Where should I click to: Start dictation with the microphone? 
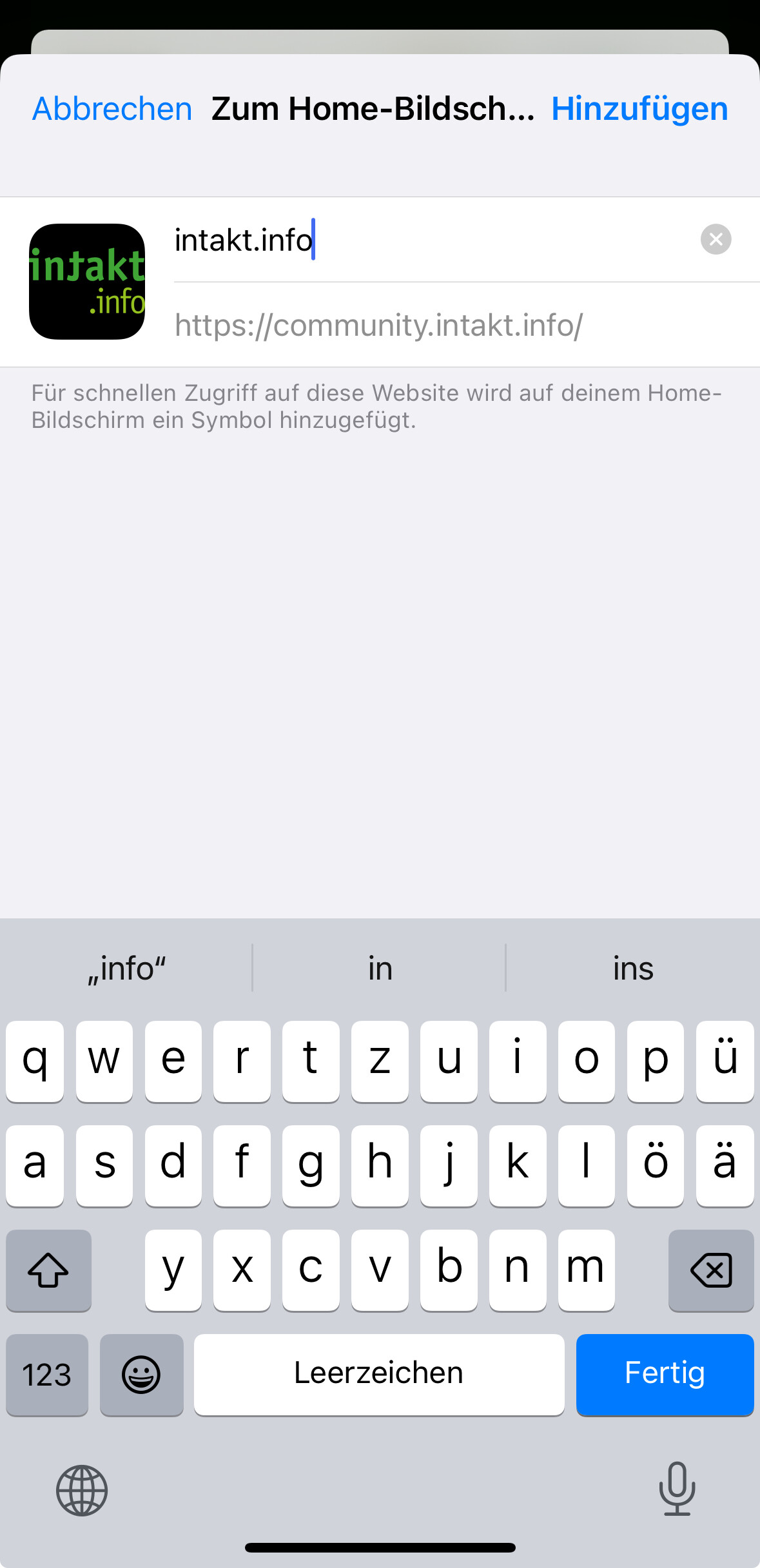pos(677,1488)
